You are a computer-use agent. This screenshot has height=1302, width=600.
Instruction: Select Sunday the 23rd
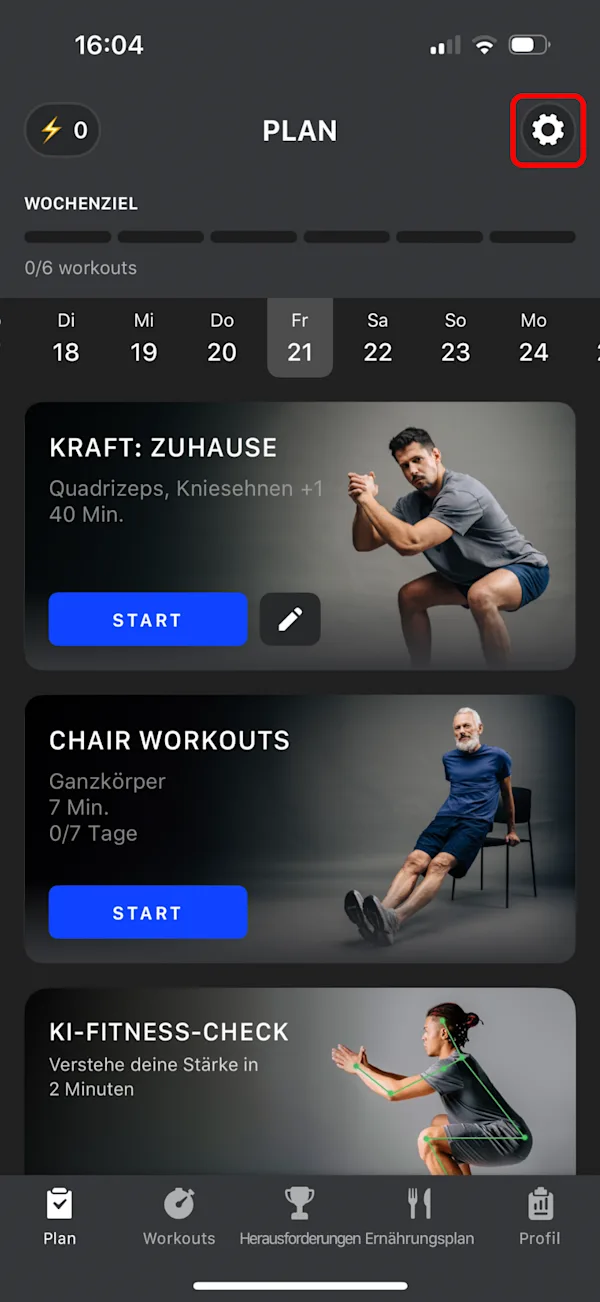click(456, 337)
